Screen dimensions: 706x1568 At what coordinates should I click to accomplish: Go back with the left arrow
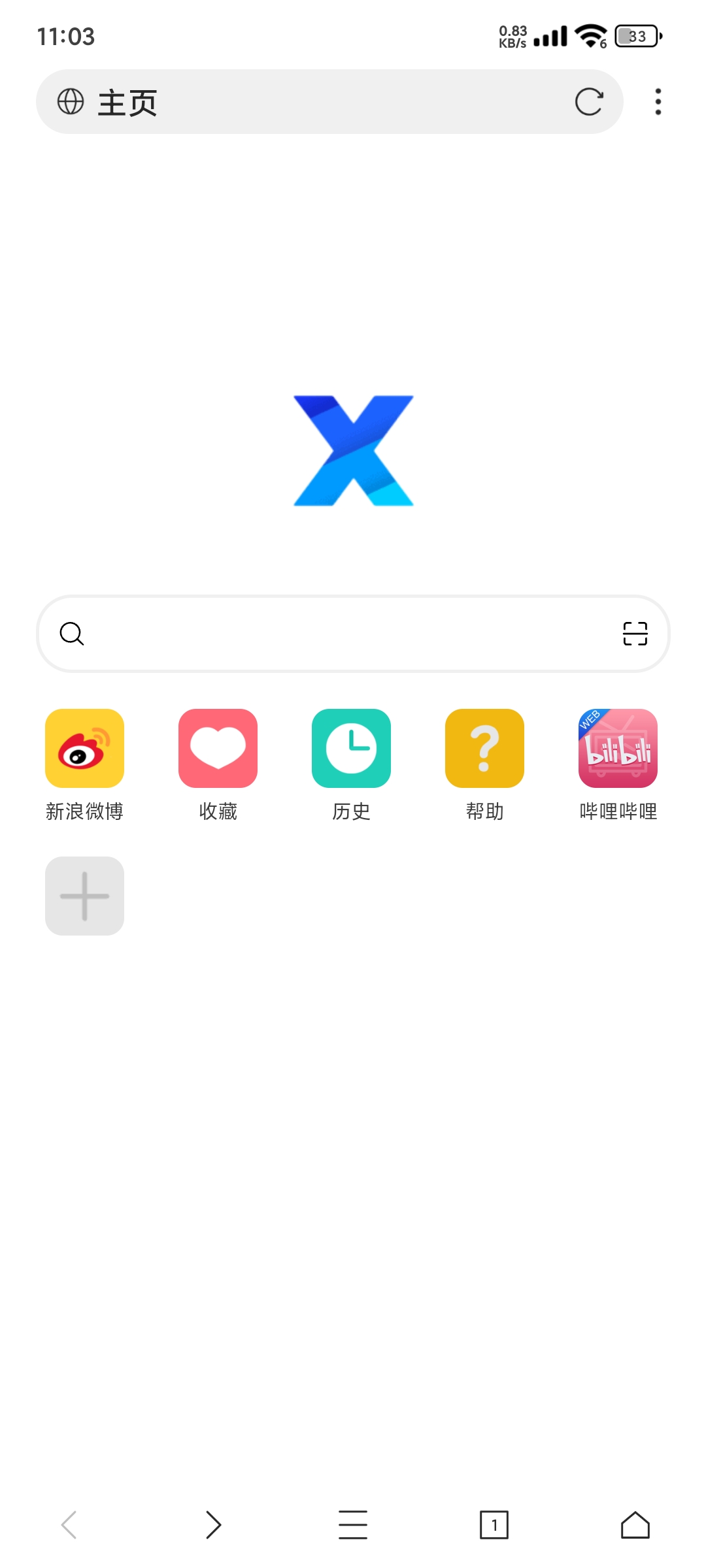click(x=69, y=1525)
